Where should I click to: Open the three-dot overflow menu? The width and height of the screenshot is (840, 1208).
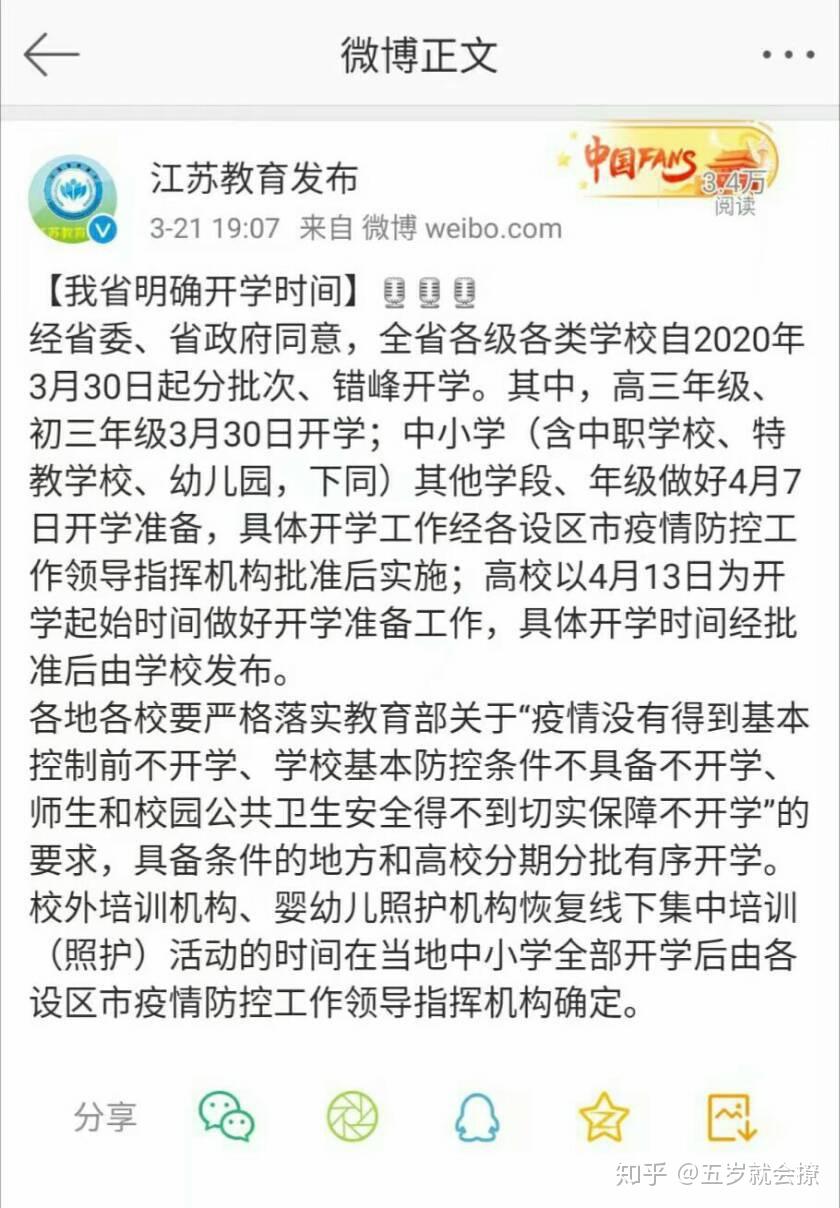point(787,56)
